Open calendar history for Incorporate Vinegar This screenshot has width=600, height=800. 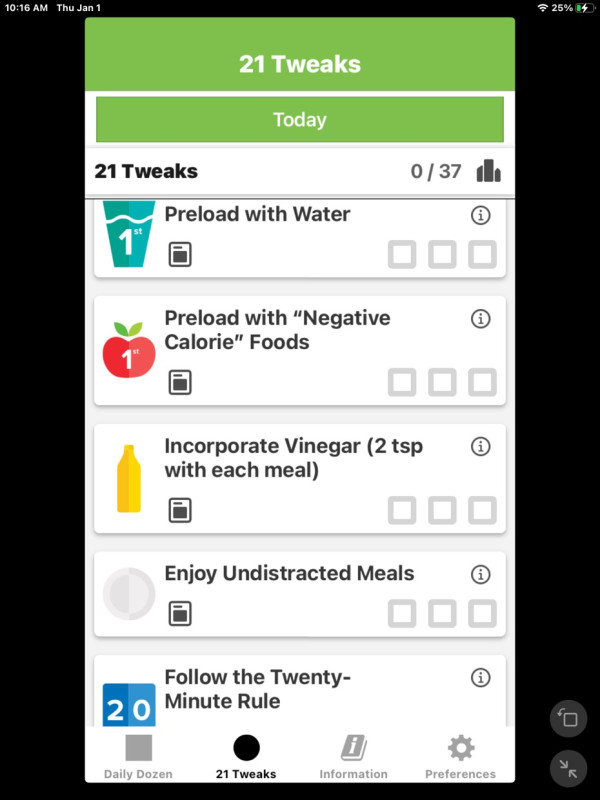click(x=180, y=510)
